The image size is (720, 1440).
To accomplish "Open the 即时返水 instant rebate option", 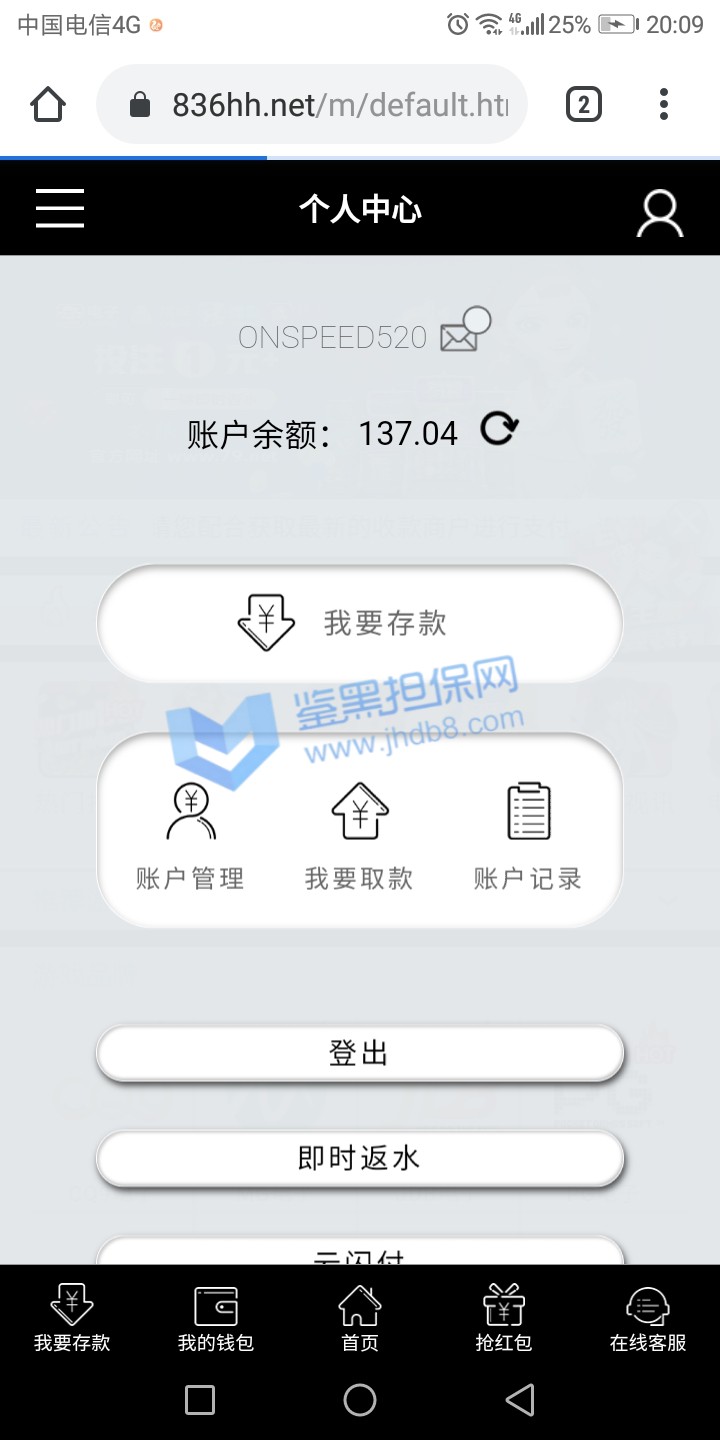I will point(360,1158).
